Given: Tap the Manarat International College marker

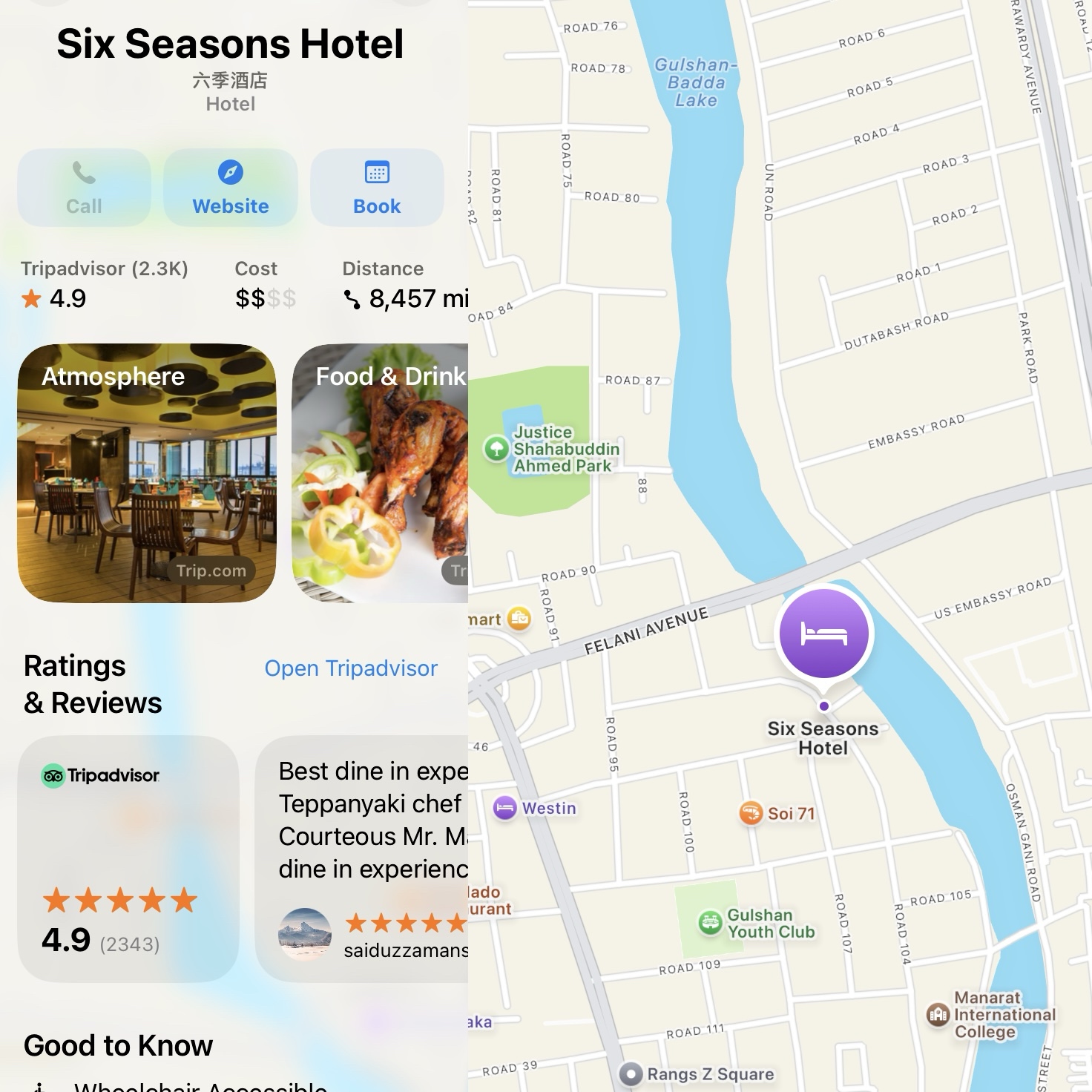Looking at the screenshot, I should [x=938, y=1014].
